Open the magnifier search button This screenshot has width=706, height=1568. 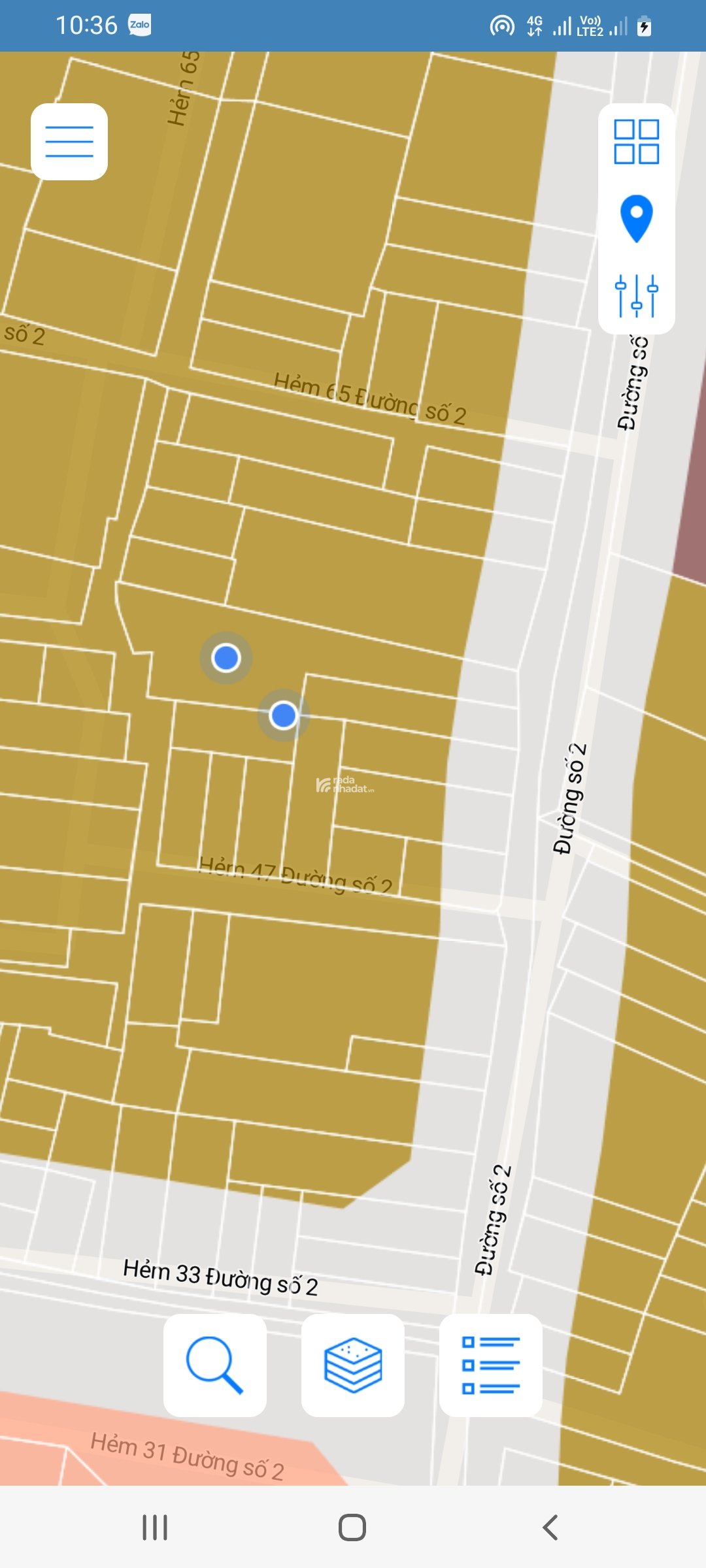tap(214, 1365)
